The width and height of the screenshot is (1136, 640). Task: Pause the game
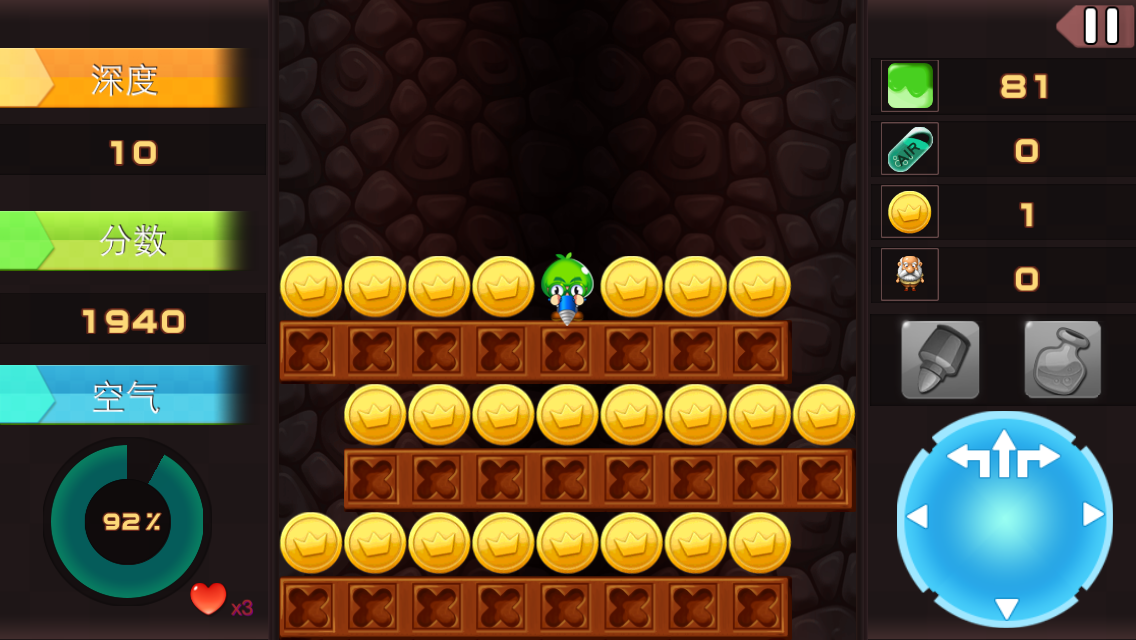[x=1101, y=26]
